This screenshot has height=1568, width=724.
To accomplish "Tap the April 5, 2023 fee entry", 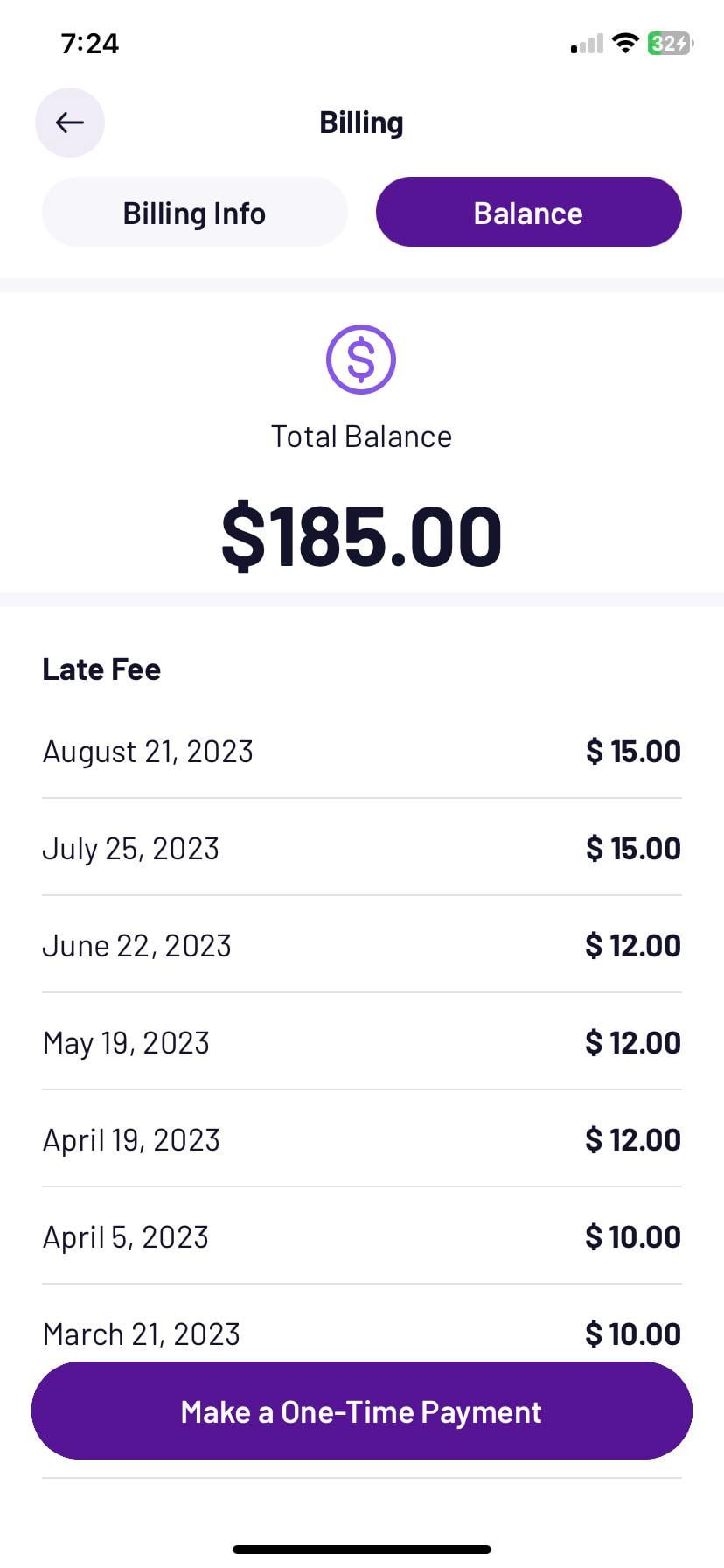I will 361,1236.
